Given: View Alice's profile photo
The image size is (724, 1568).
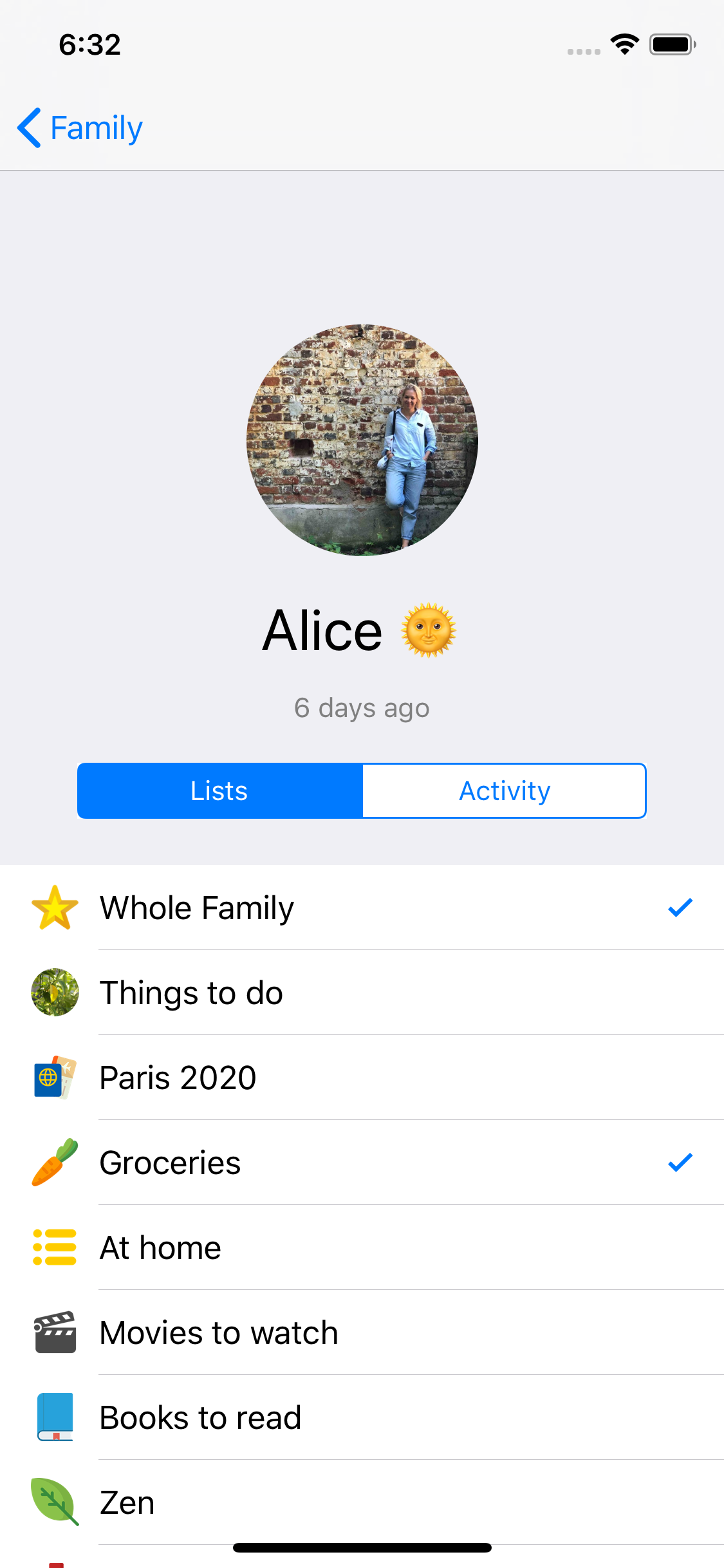Looking at the screenshot, I should click(x=362, y=440).
